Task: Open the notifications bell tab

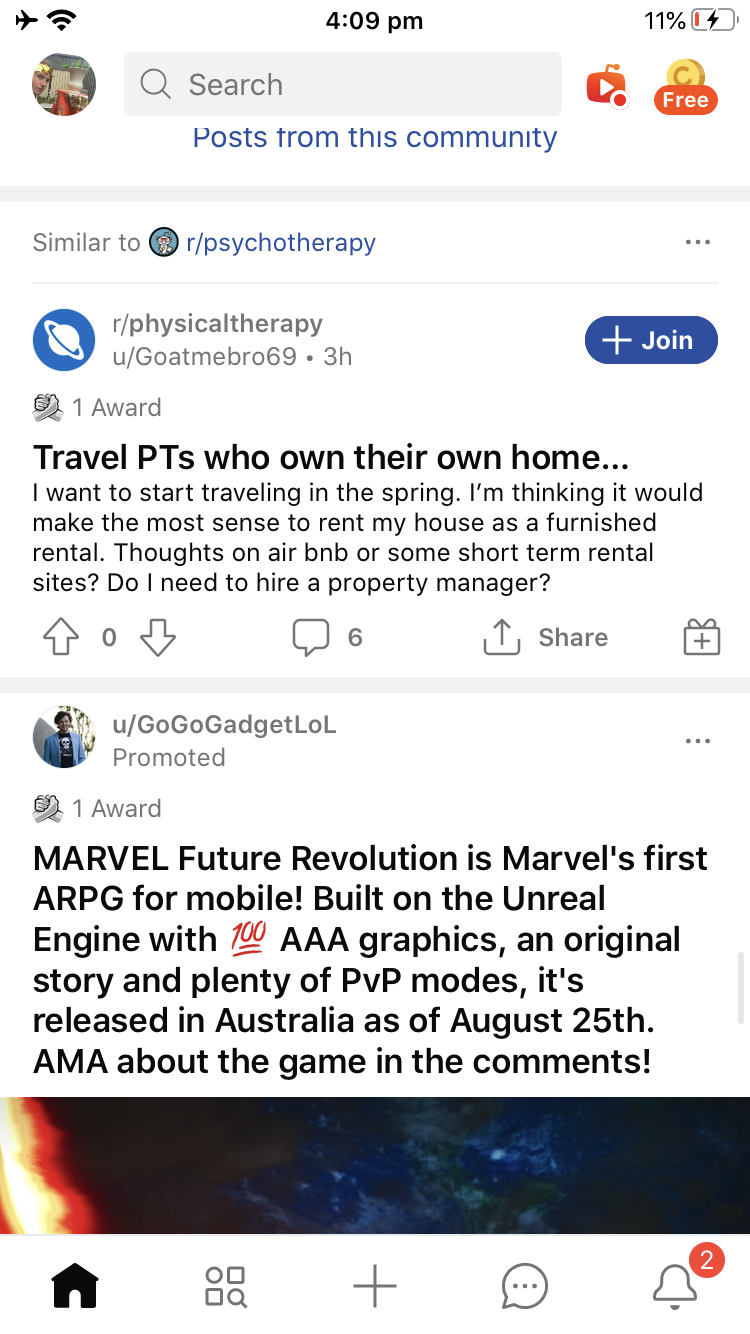Action: (x=675, y=1286)
